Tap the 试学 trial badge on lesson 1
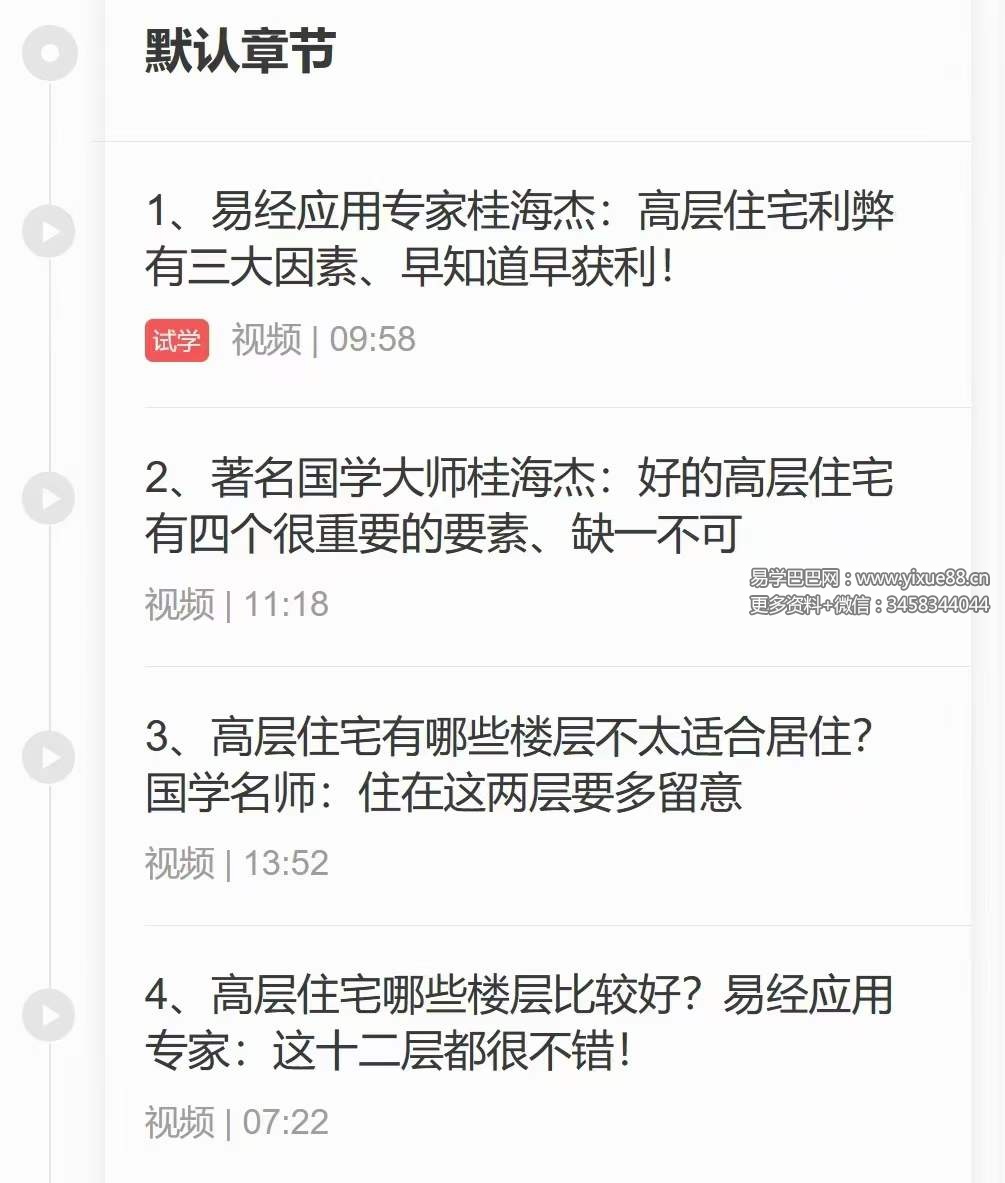The width and height of the screenshot is (1005, 1183). click(x=177, y=340)
